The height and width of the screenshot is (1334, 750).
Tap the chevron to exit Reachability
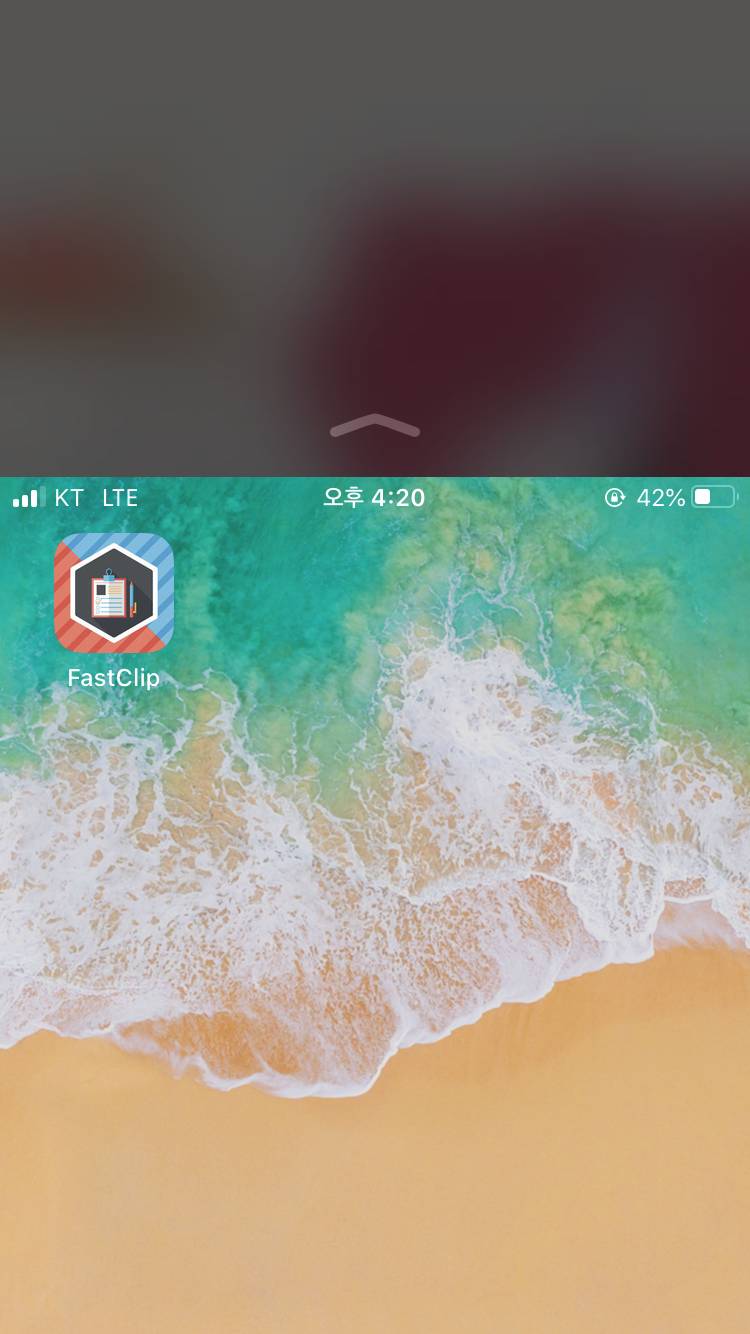click(x=375, y=426)
